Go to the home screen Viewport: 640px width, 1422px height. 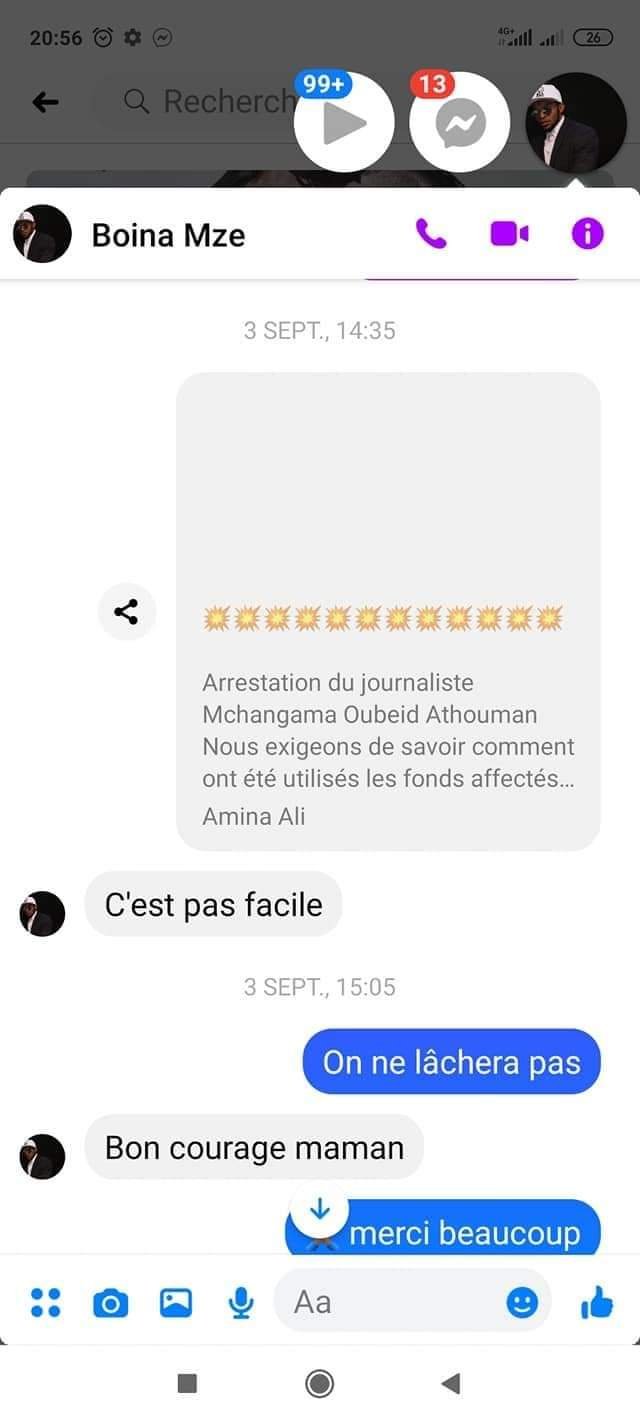[x=319, y=1383]
